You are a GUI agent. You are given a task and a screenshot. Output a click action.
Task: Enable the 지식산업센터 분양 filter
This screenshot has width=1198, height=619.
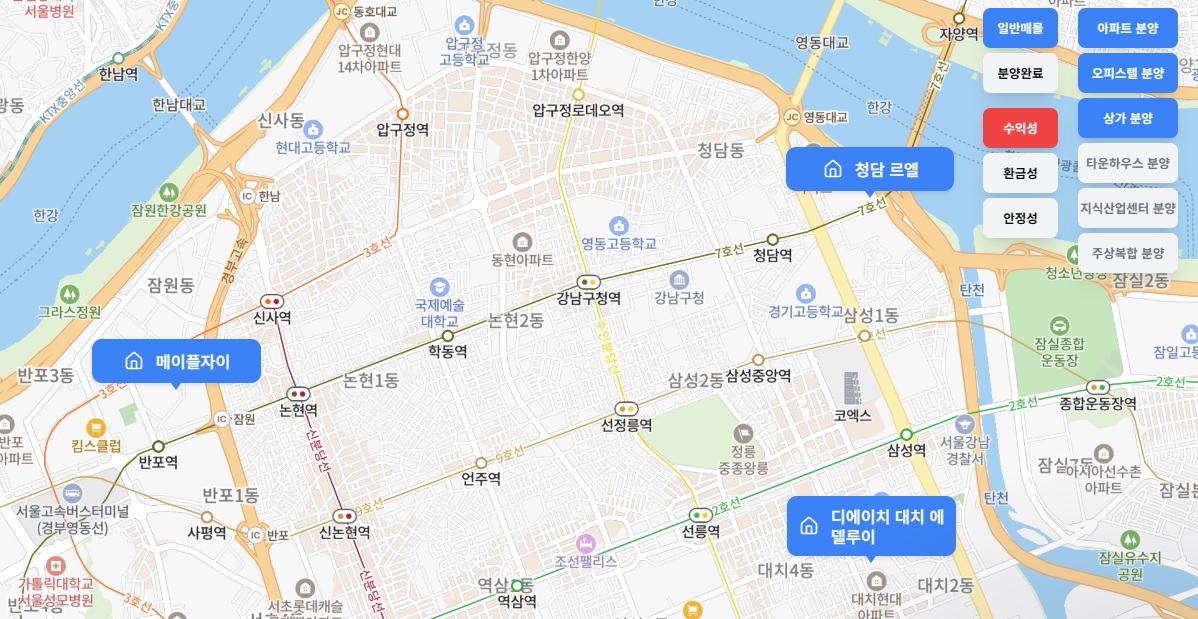(1128, 208)
